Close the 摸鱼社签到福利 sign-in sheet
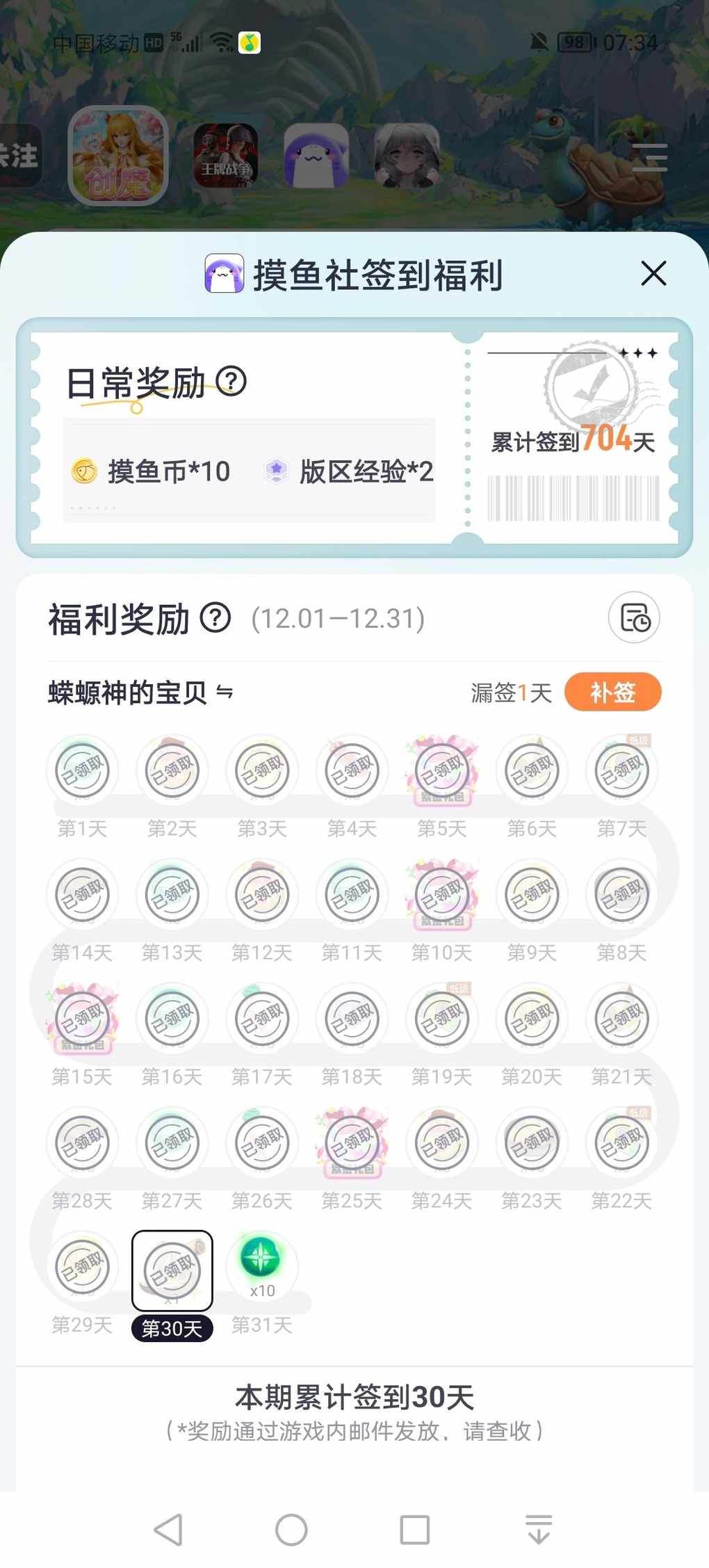The image size is (709, 1568). click(653, 273)
